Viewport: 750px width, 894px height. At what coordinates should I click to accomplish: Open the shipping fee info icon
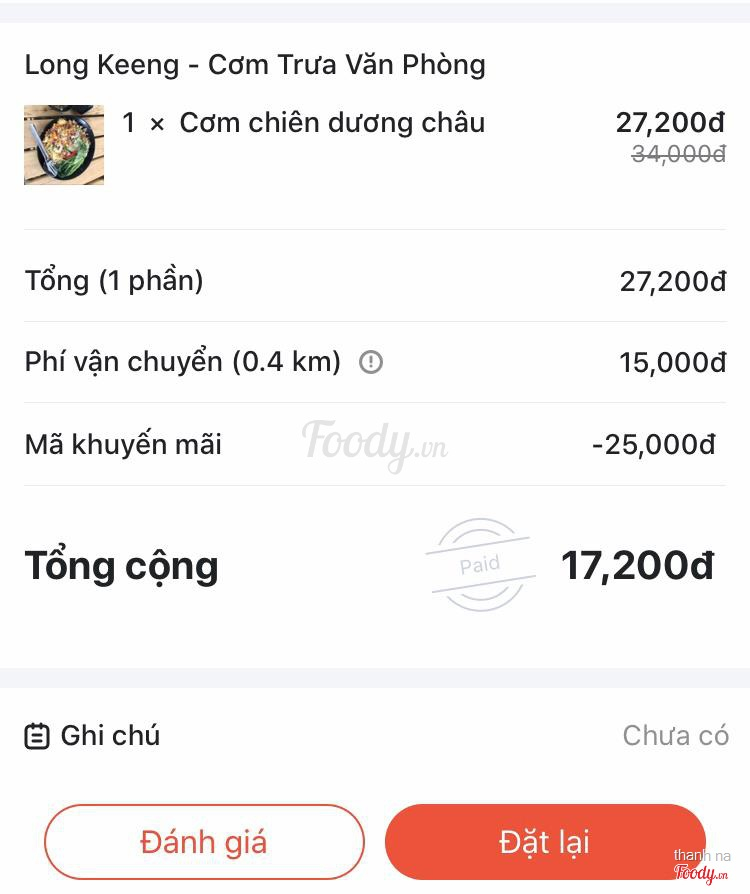371,362
